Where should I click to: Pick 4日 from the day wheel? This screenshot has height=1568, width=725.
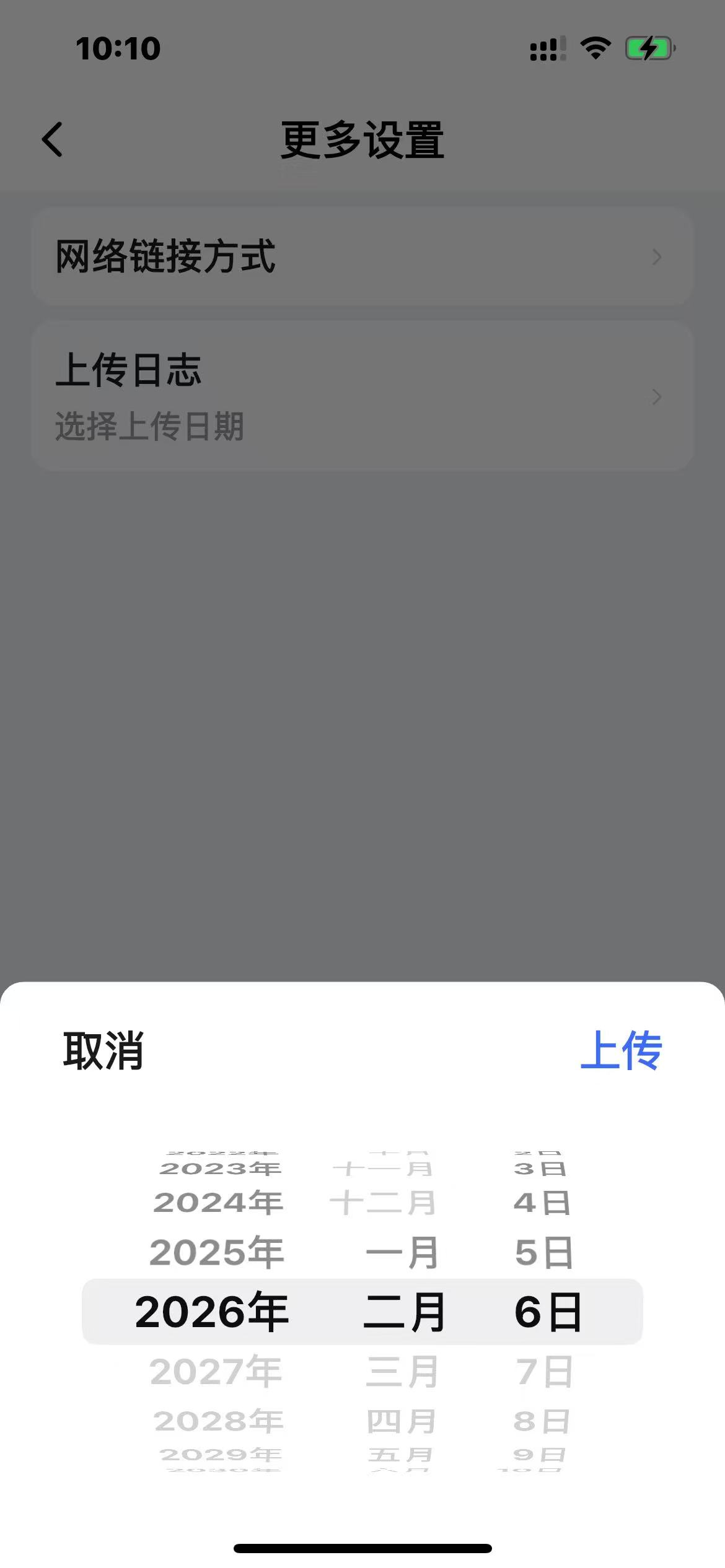coord(542,1203)
